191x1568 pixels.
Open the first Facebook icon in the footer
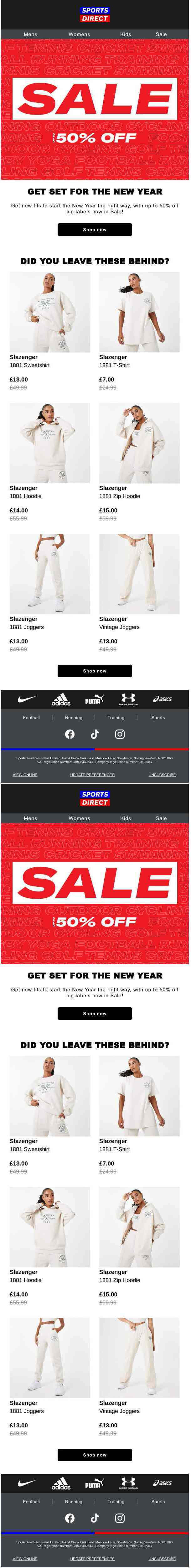[70, 734]
